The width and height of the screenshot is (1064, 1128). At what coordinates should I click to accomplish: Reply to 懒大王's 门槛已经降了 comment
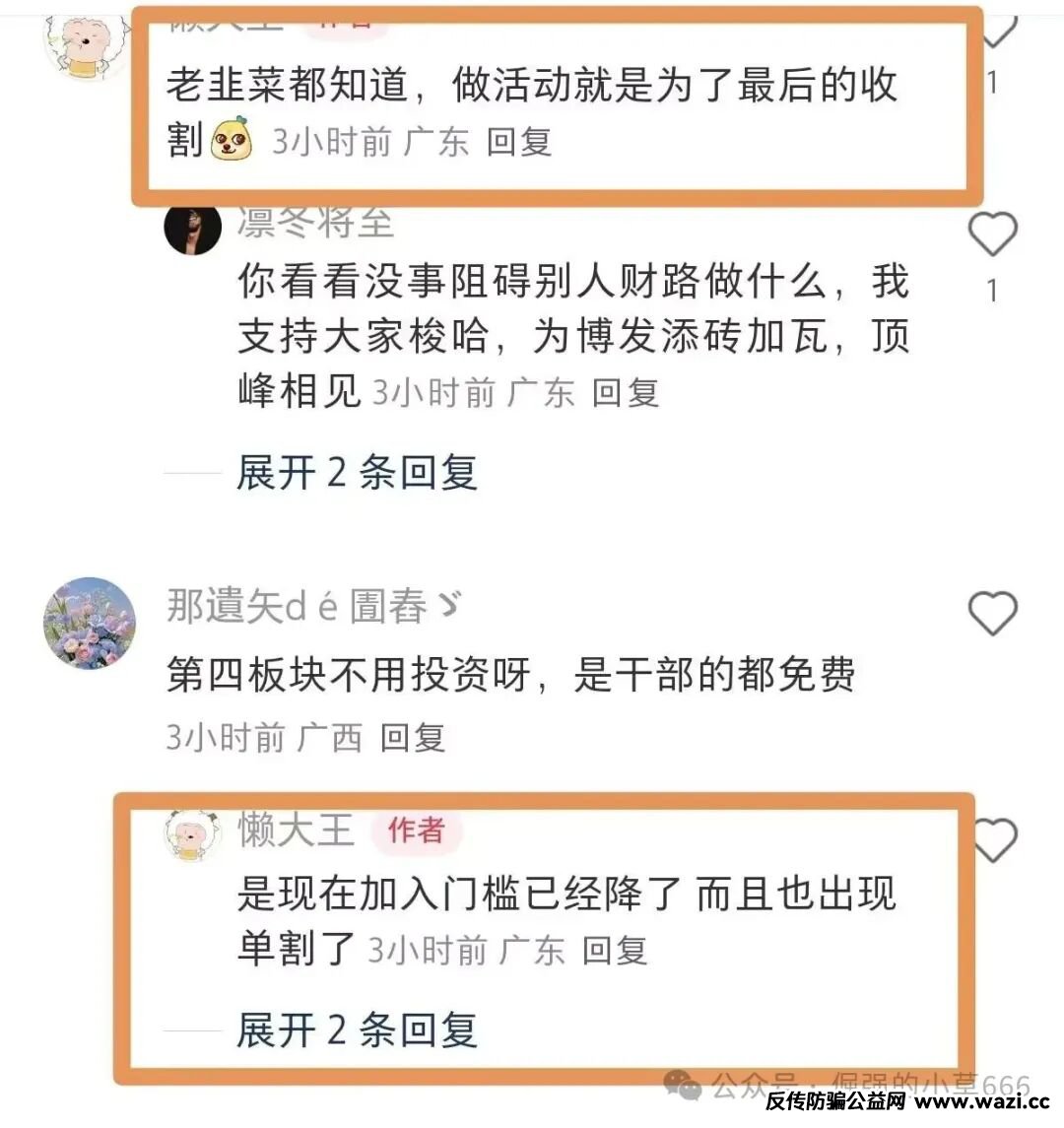(x=614, y=951)
